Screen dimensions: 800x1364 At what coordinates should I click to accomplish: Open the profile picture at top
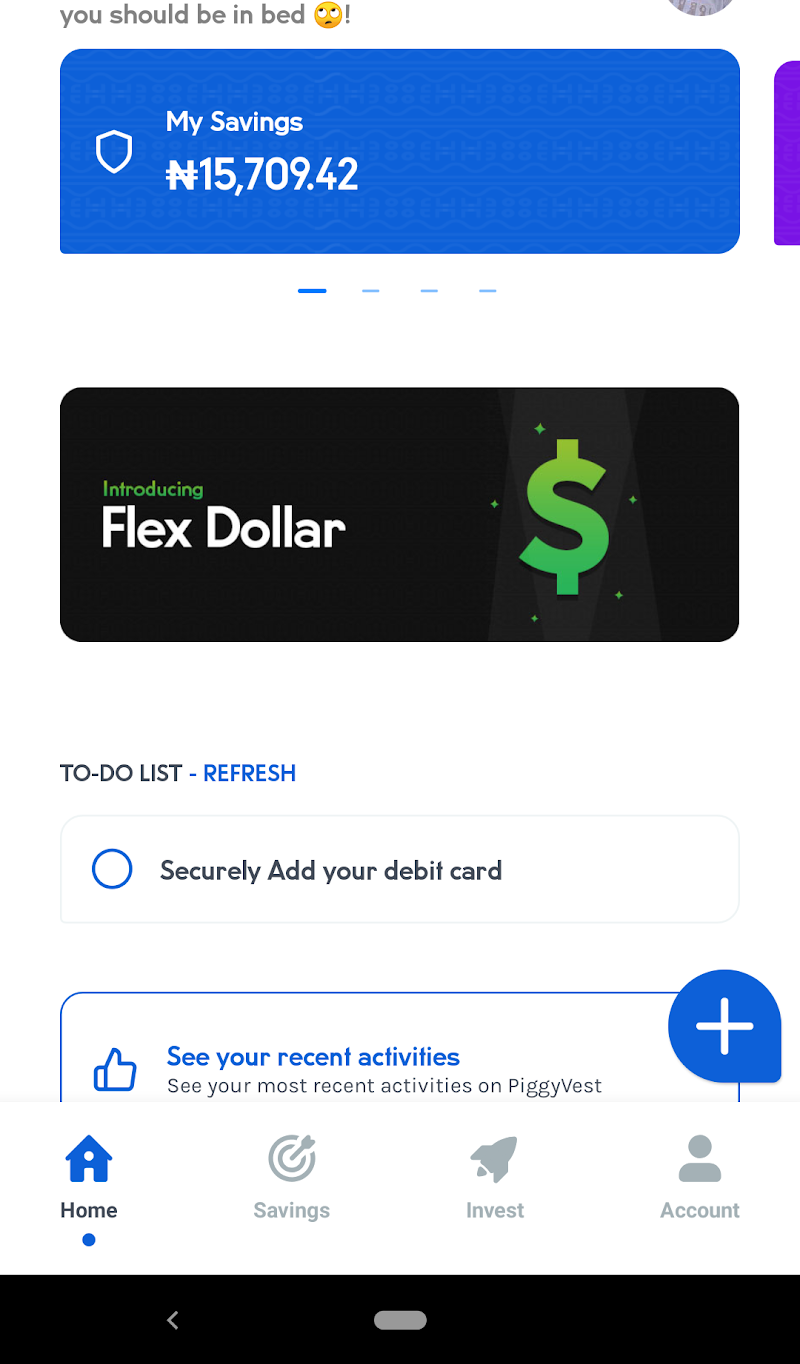pyautogui.click(x=700, y=6)
